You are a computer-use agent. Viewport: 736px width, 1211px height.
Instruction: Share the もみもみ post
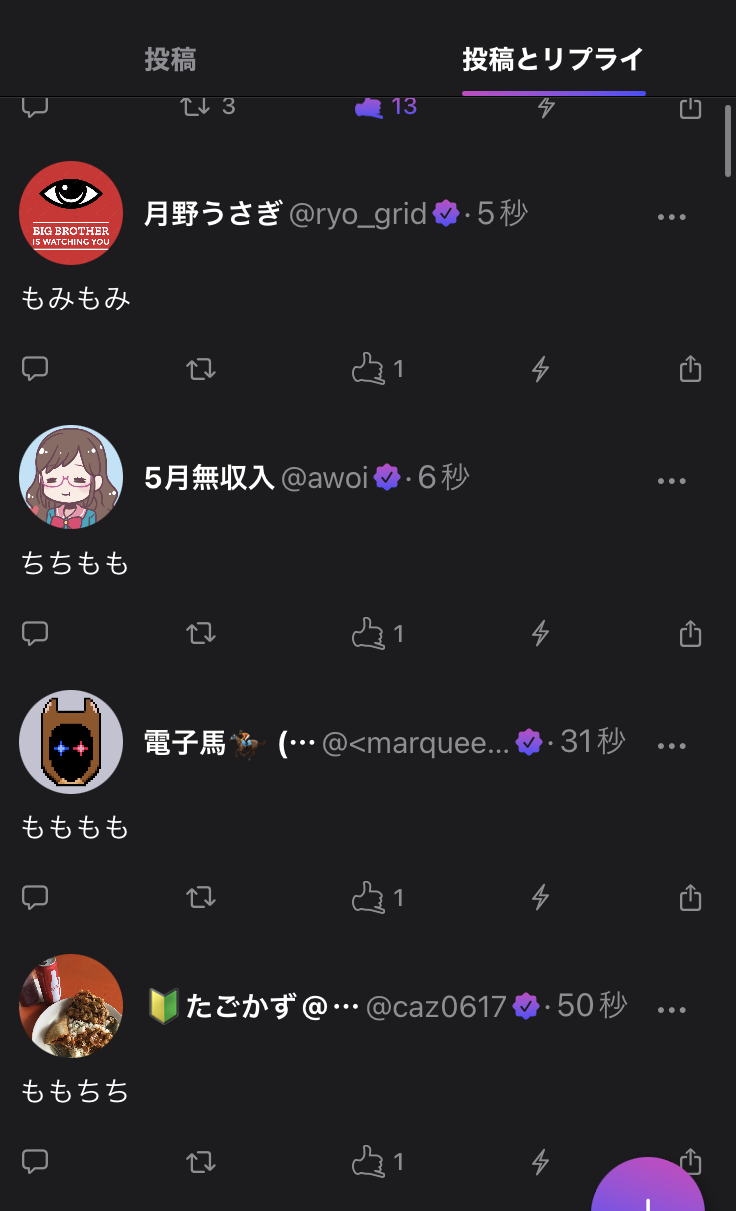click(x=690, y=369)
